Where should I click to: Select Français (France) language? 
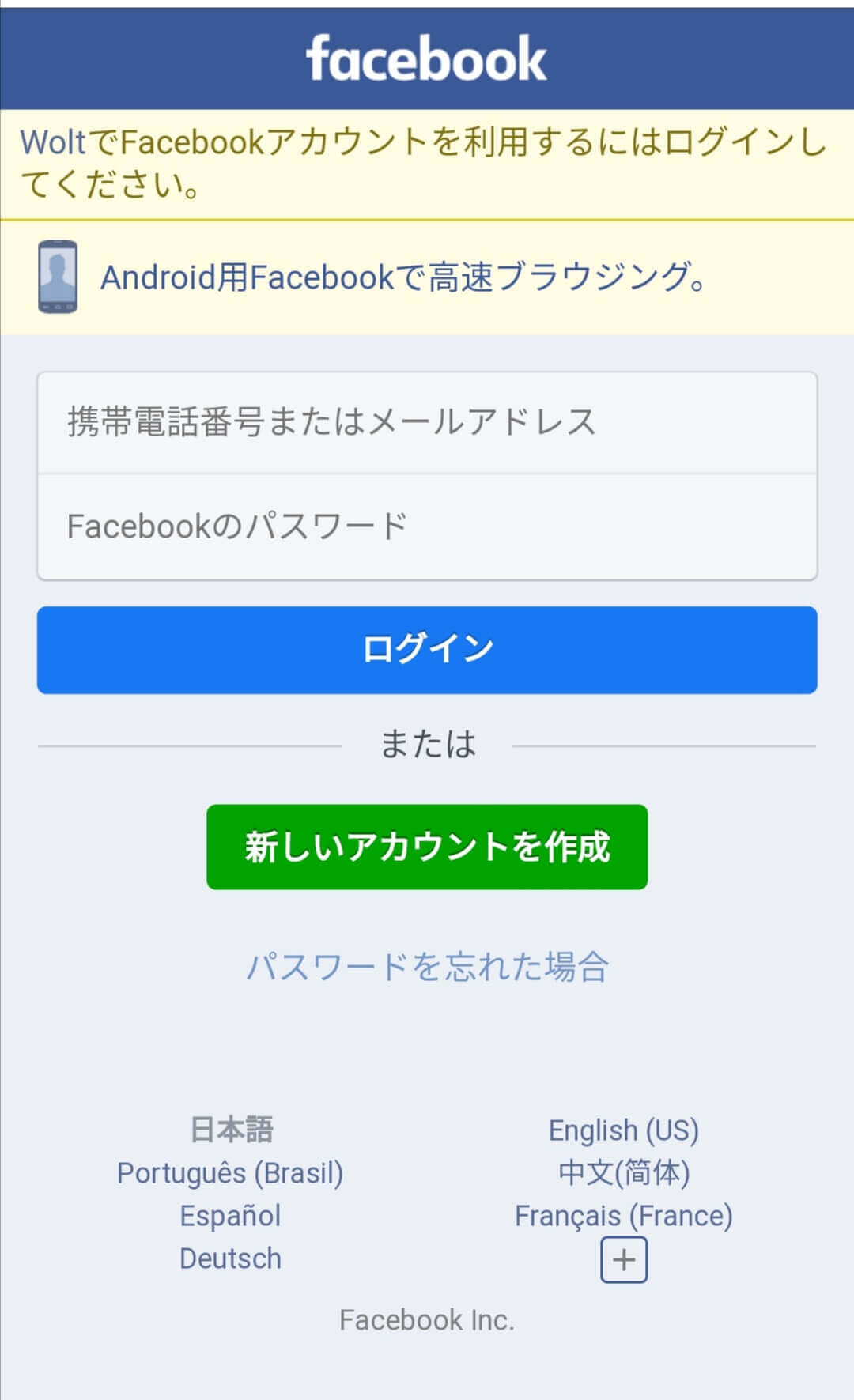pos(624,1216)
